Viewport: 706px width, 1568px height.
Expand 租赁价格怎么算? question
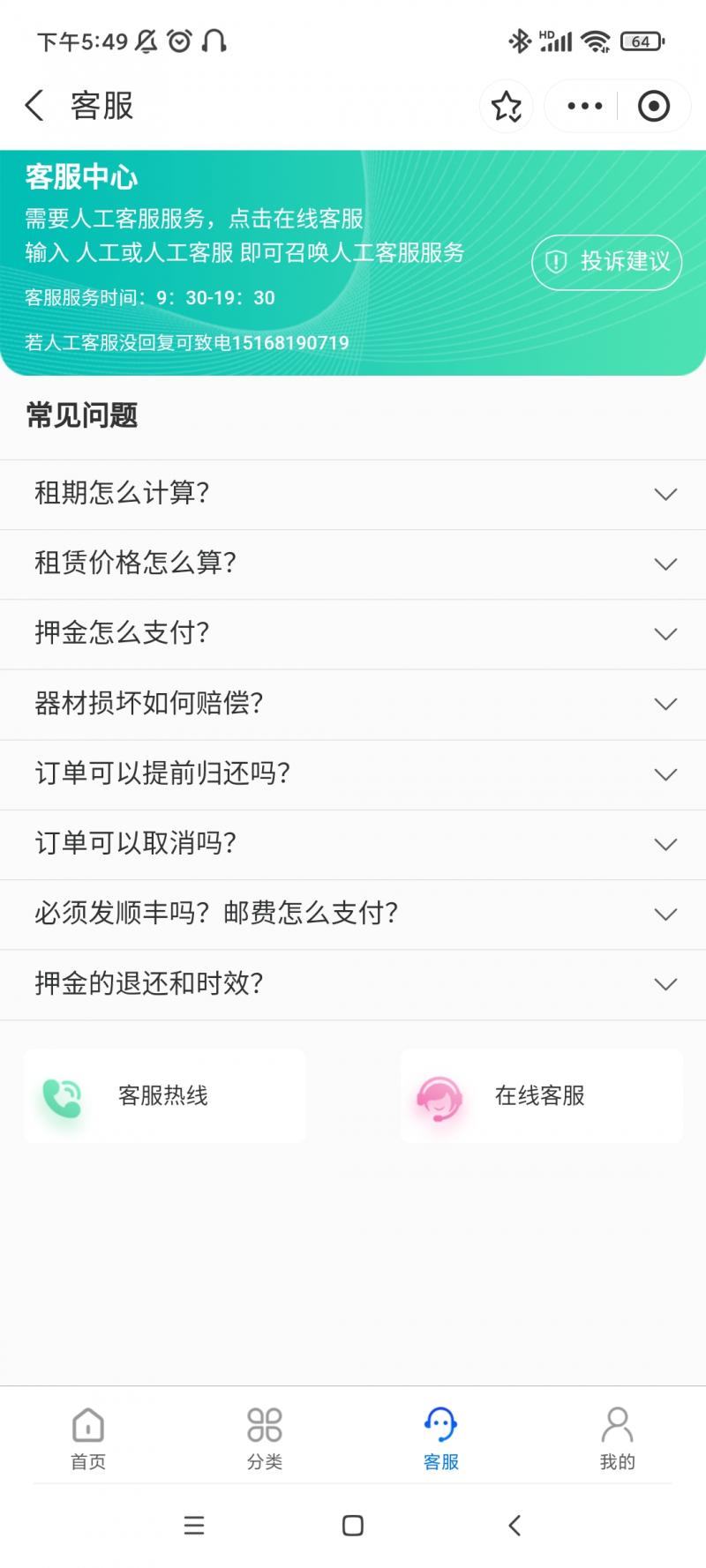pos(353,564)
